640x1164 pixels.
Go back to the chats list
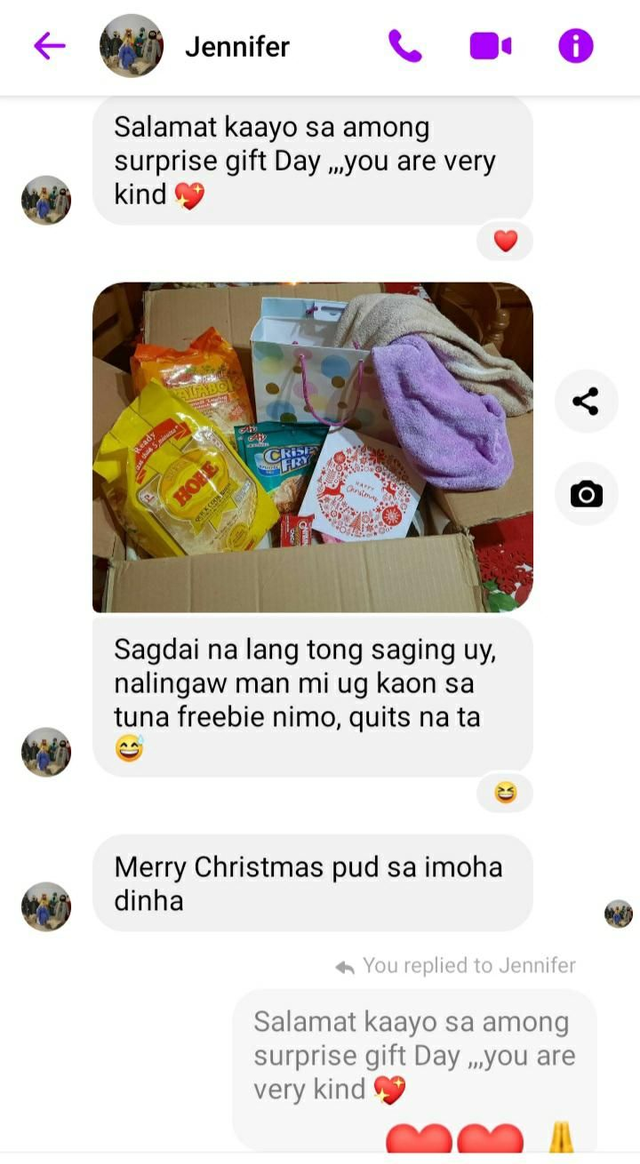point(49,46)
